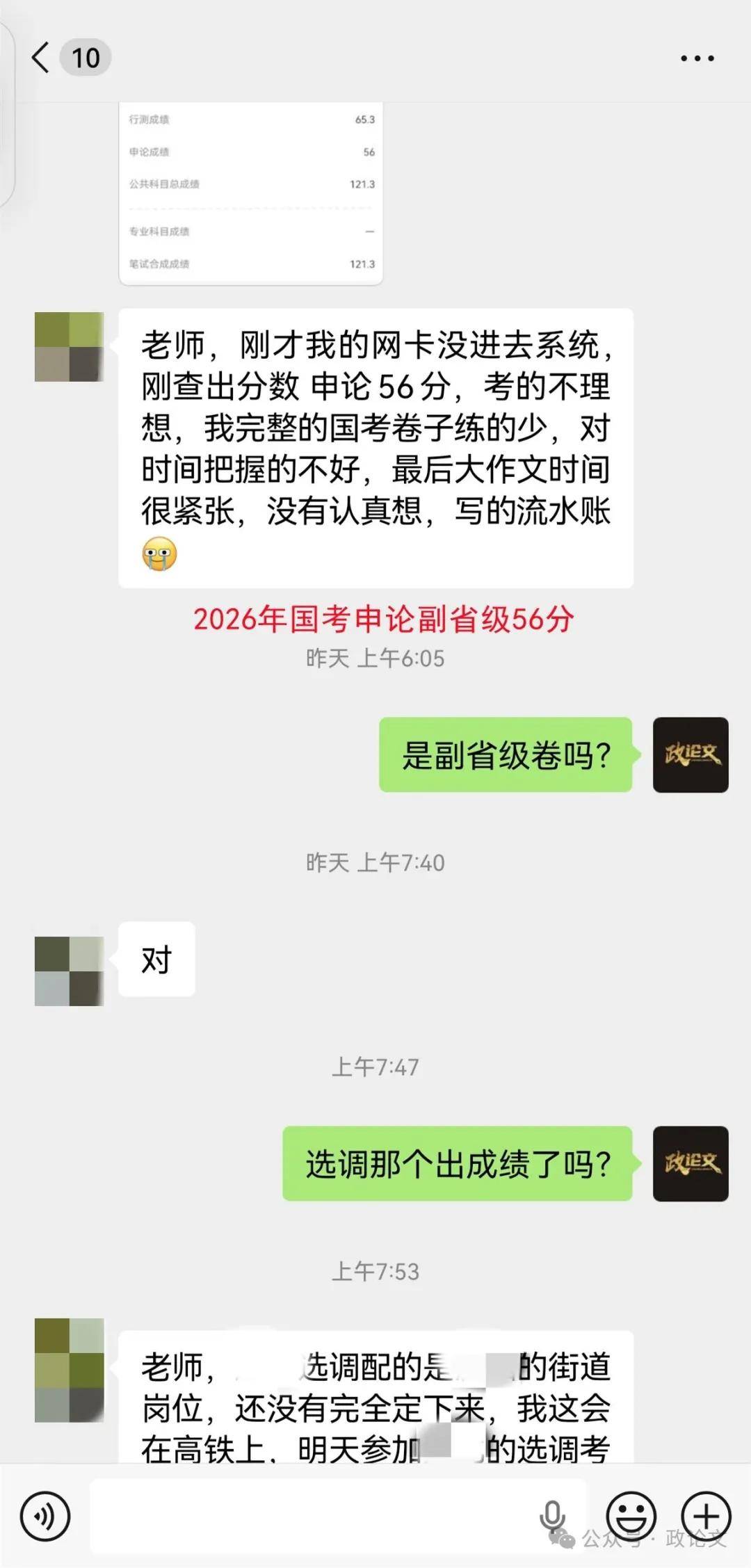Open avatar beside "是副省级卷吗?" message

coord(691,755)
